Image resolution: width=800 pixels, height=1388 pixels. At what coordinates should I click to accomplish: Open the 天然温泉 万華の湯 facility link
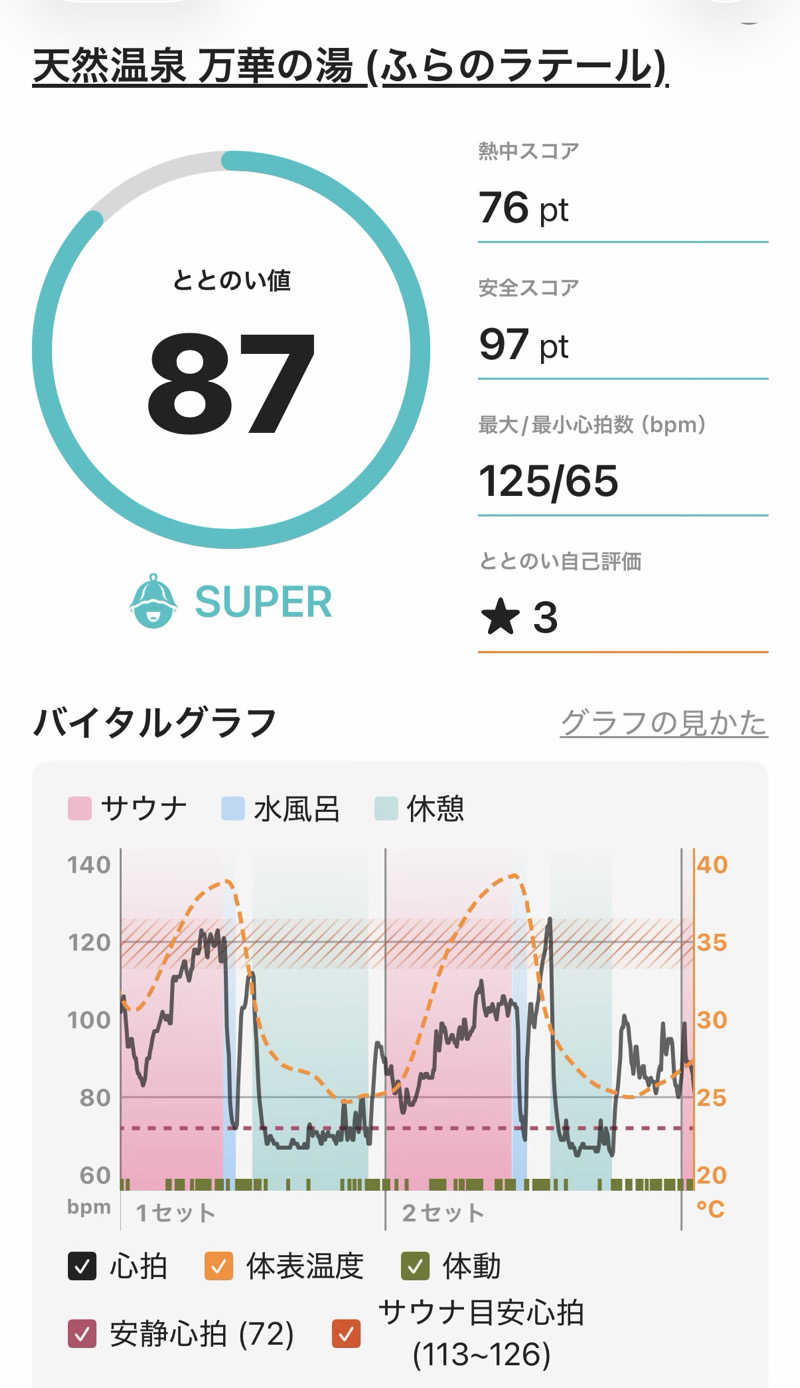click(350, 69)
